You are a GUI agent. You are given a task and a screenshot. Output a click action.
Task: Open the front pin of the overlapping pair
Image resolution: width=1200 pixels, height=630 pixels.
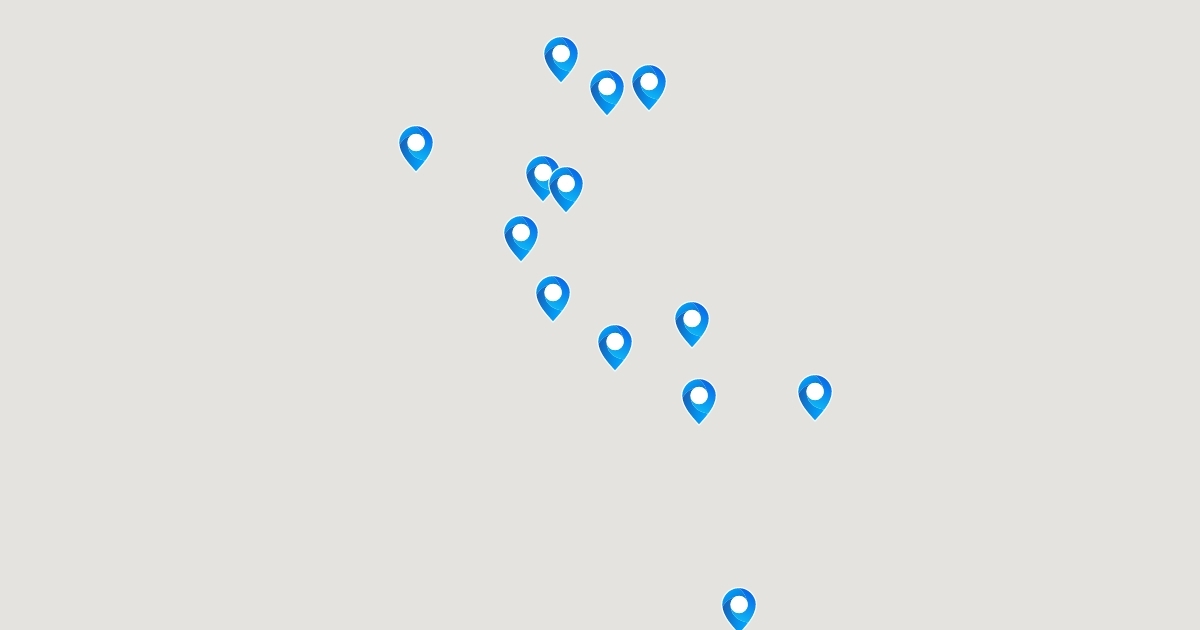(566, 187)
